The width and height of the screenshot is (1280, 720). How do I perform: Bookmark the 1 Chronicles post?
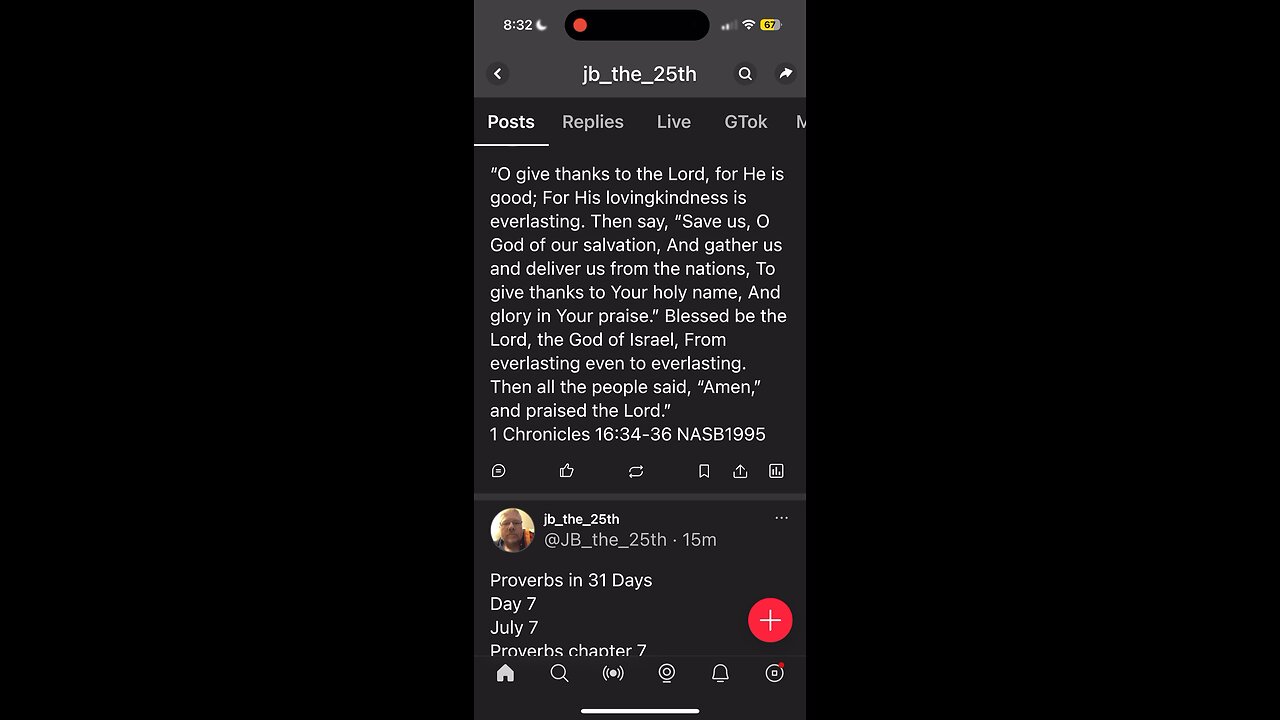click(704, 471)
